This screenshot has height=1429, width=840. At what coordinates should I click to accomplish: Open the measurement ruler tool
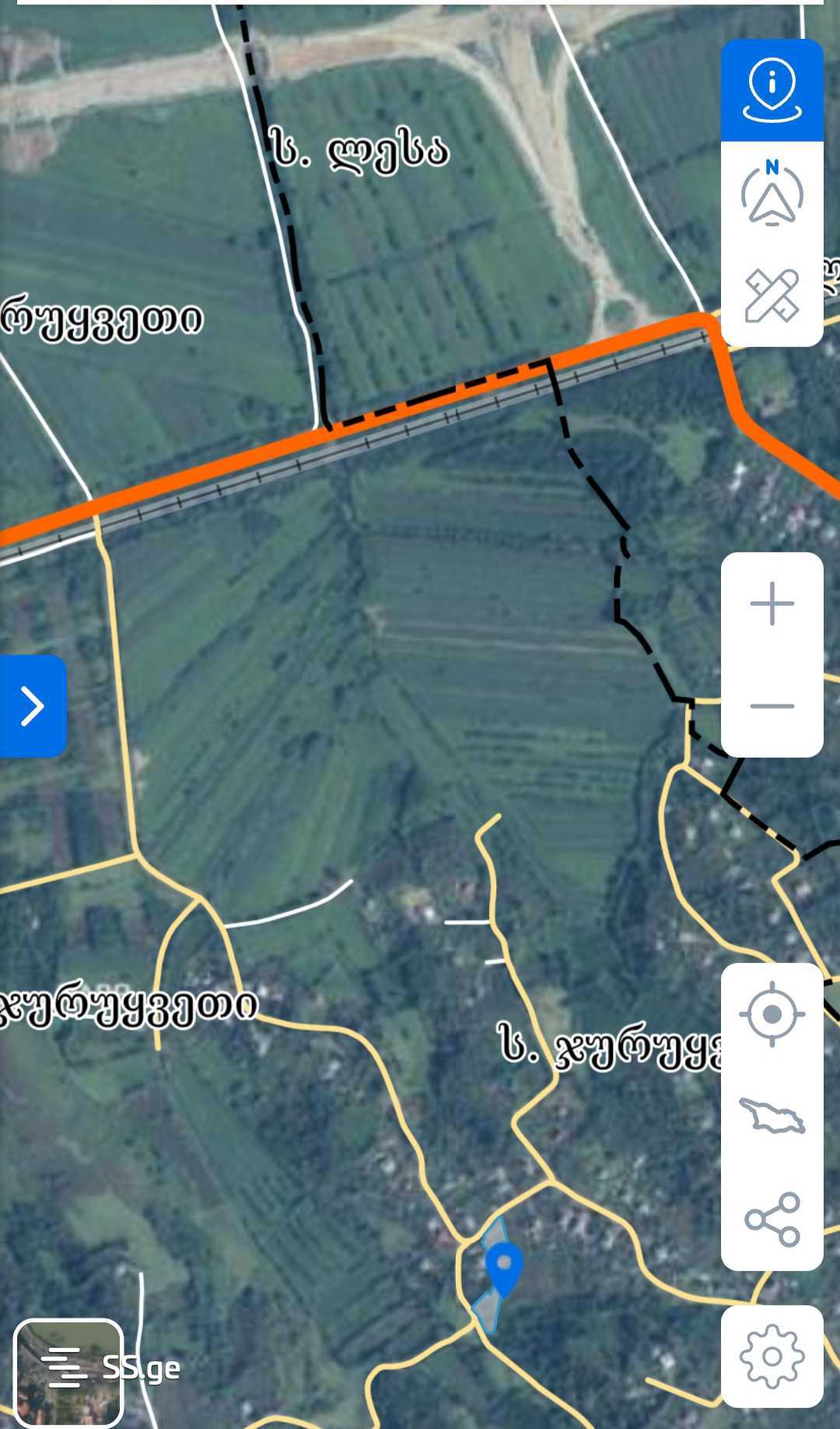pyautogui.click(x=772, y=296)
